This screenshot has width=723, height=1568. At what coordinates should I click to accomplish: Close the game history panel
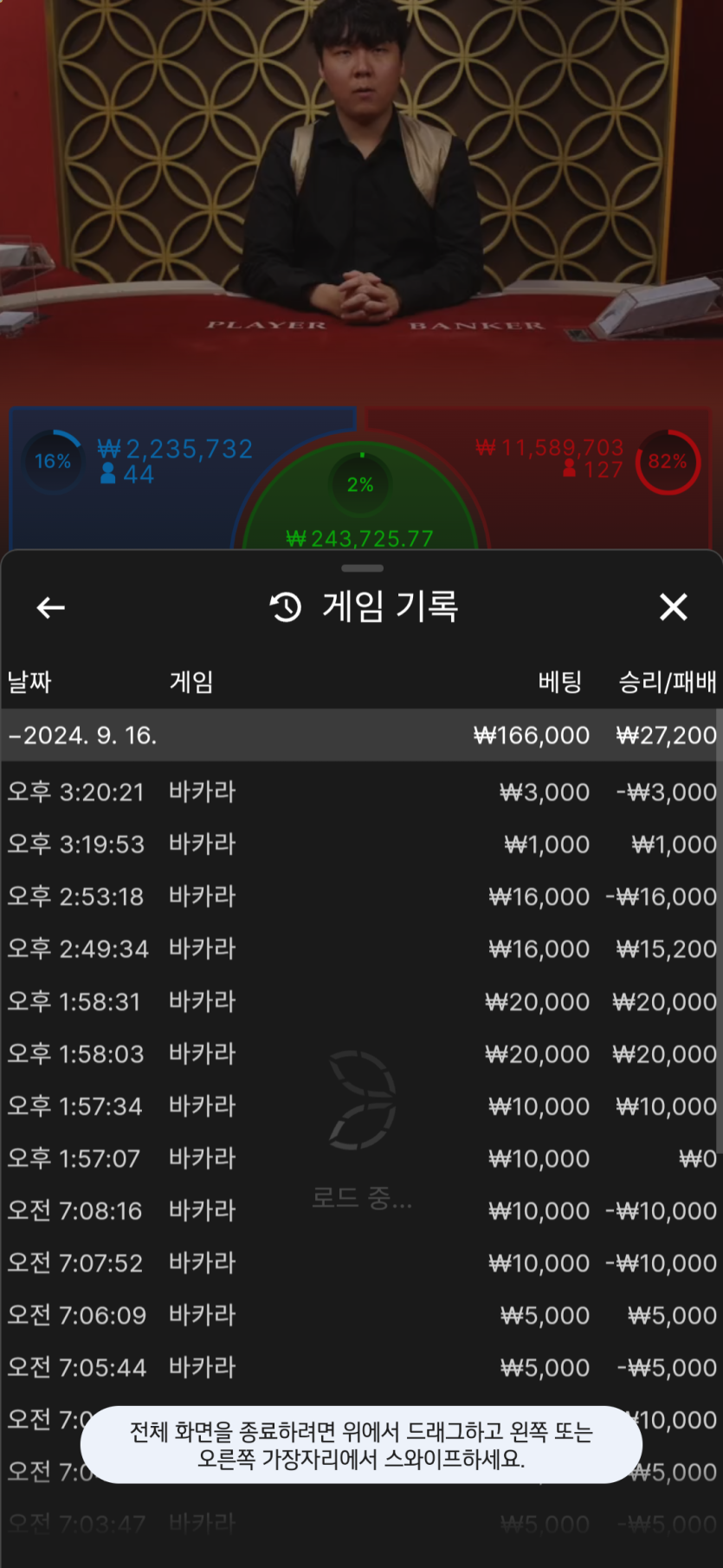(x=673, y=607)
